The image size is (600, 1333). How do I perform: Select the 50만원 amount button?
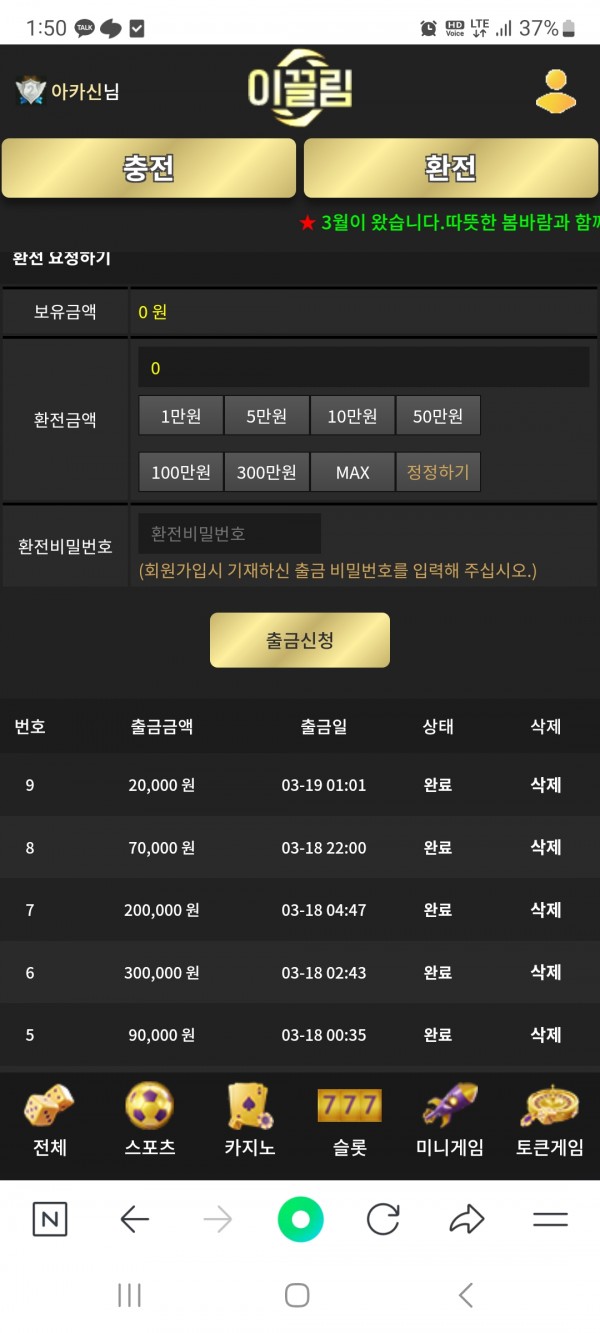pos(438,416)
